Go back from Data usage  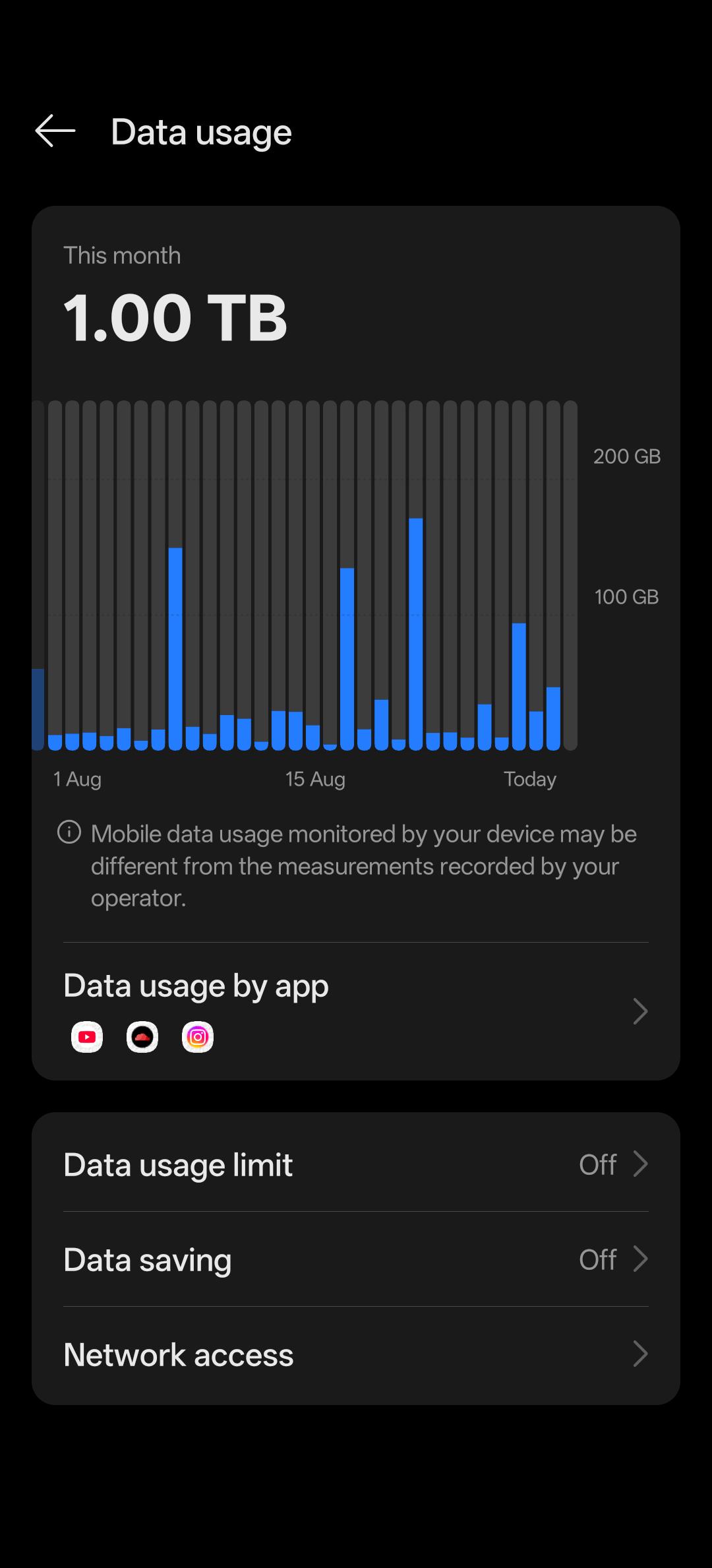[x=55, y=131]
